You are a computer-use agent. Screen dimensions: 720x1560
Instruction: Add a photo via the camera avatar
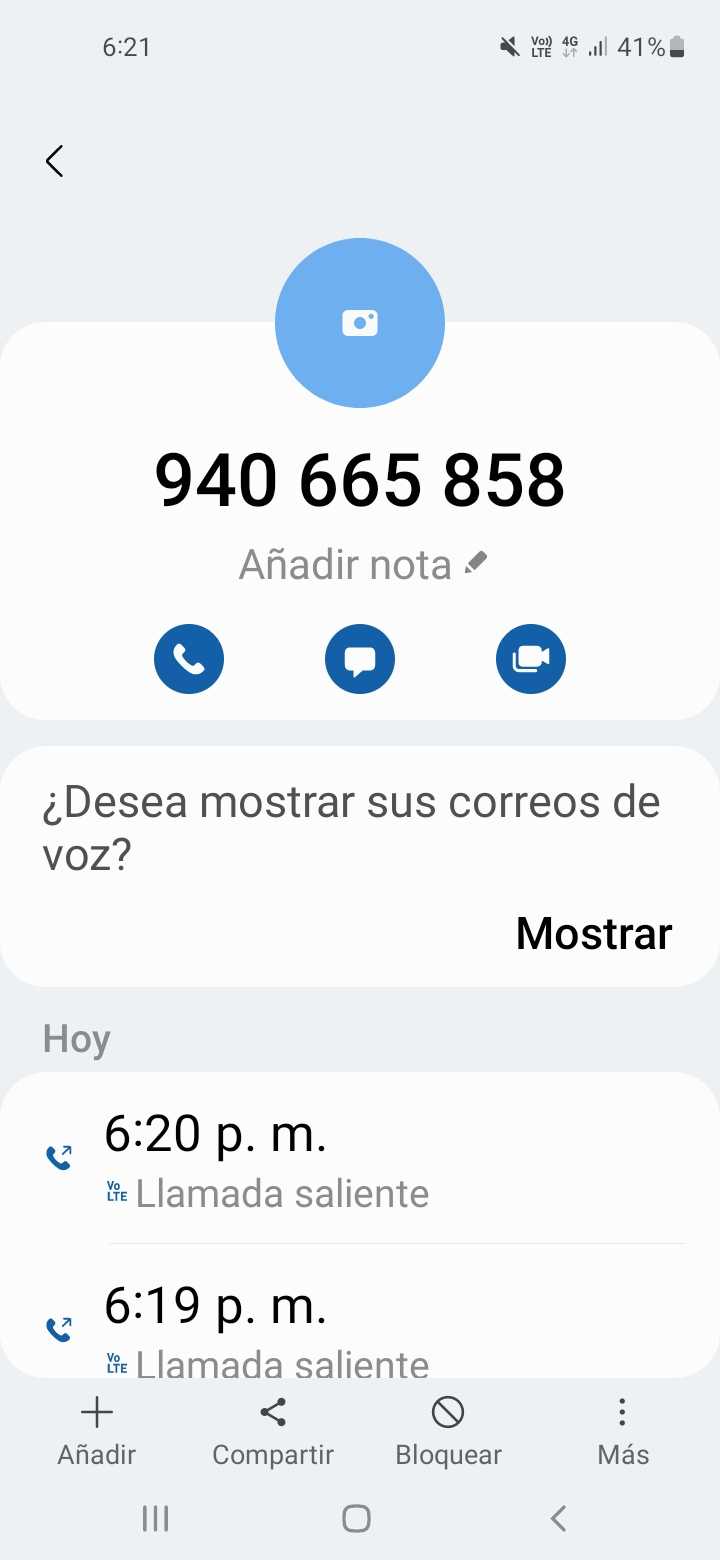360,323
